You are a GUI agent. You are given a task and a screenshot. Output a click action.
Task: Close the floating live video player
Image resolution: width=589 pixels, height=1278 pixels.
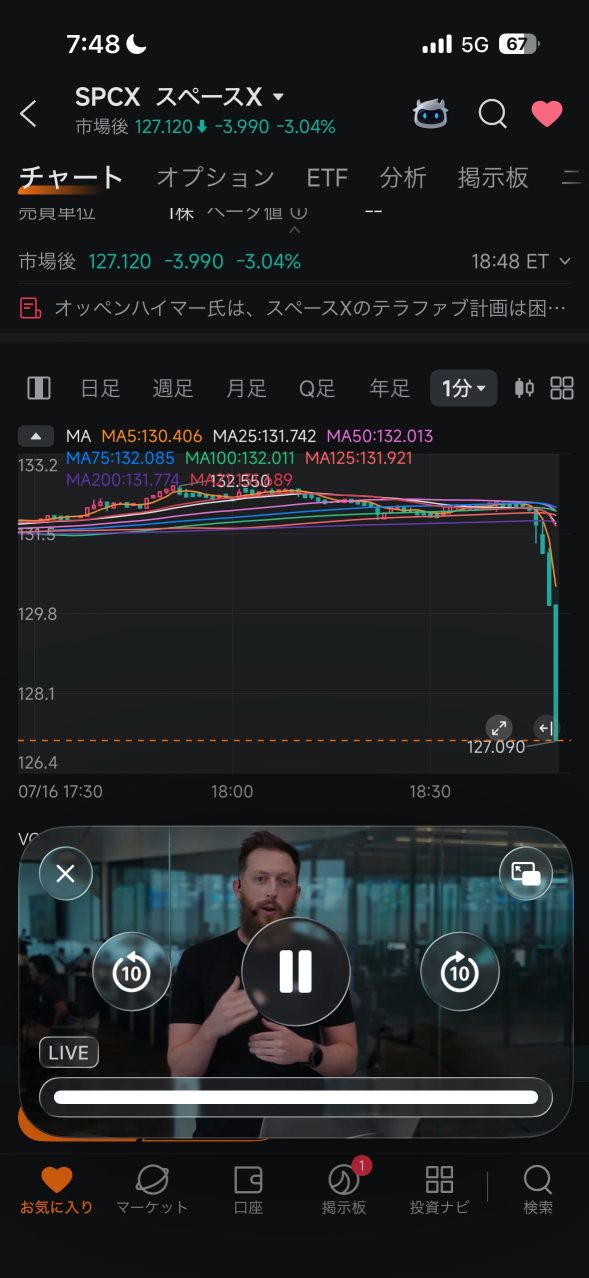click(66, 874)
